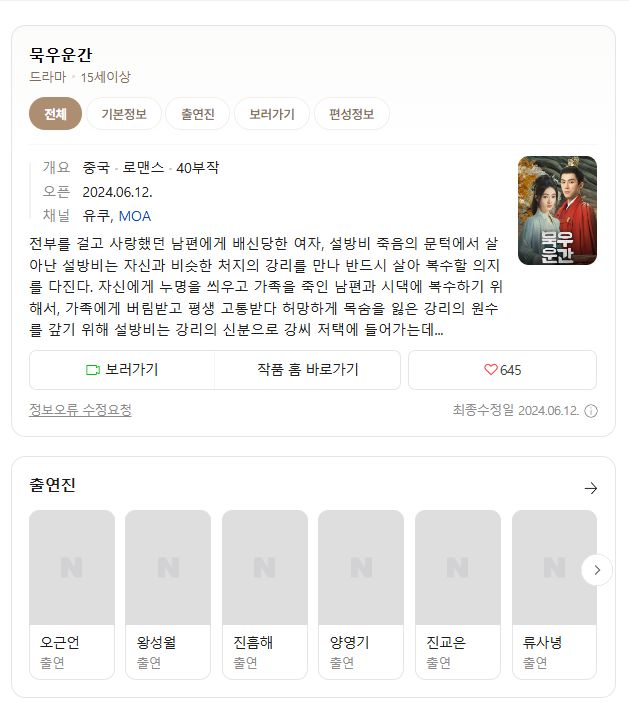
Task: Switch to the 기본정보 tab
Action: pyautogui.click(x=124, y=114)
